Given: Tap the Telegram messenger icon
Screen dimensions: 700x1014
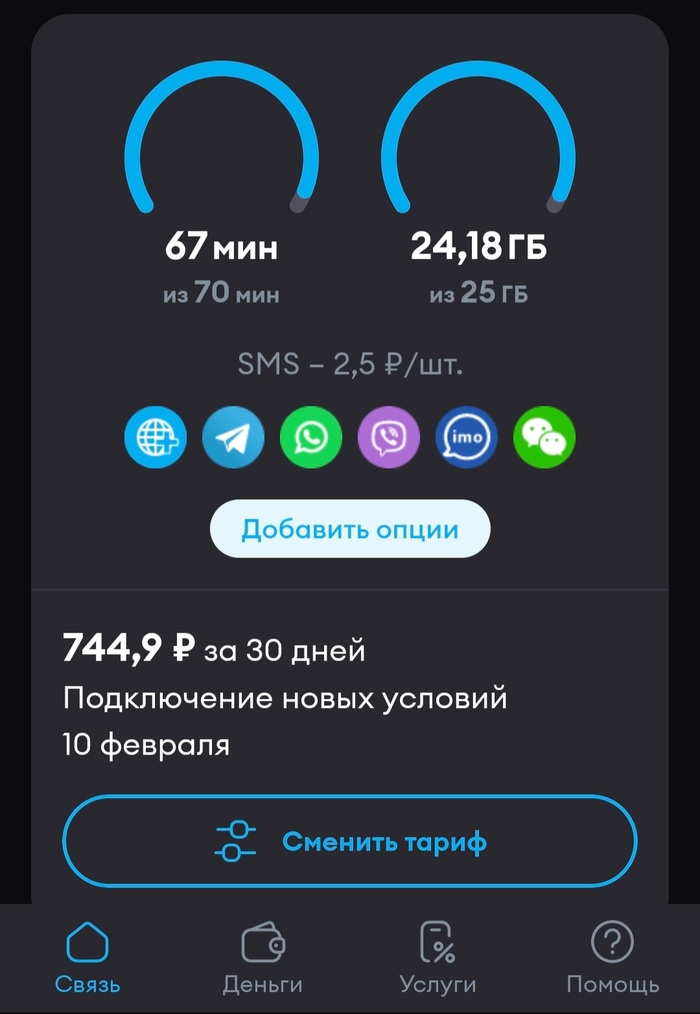Looking at the screenshot, I should pos(233,437).
